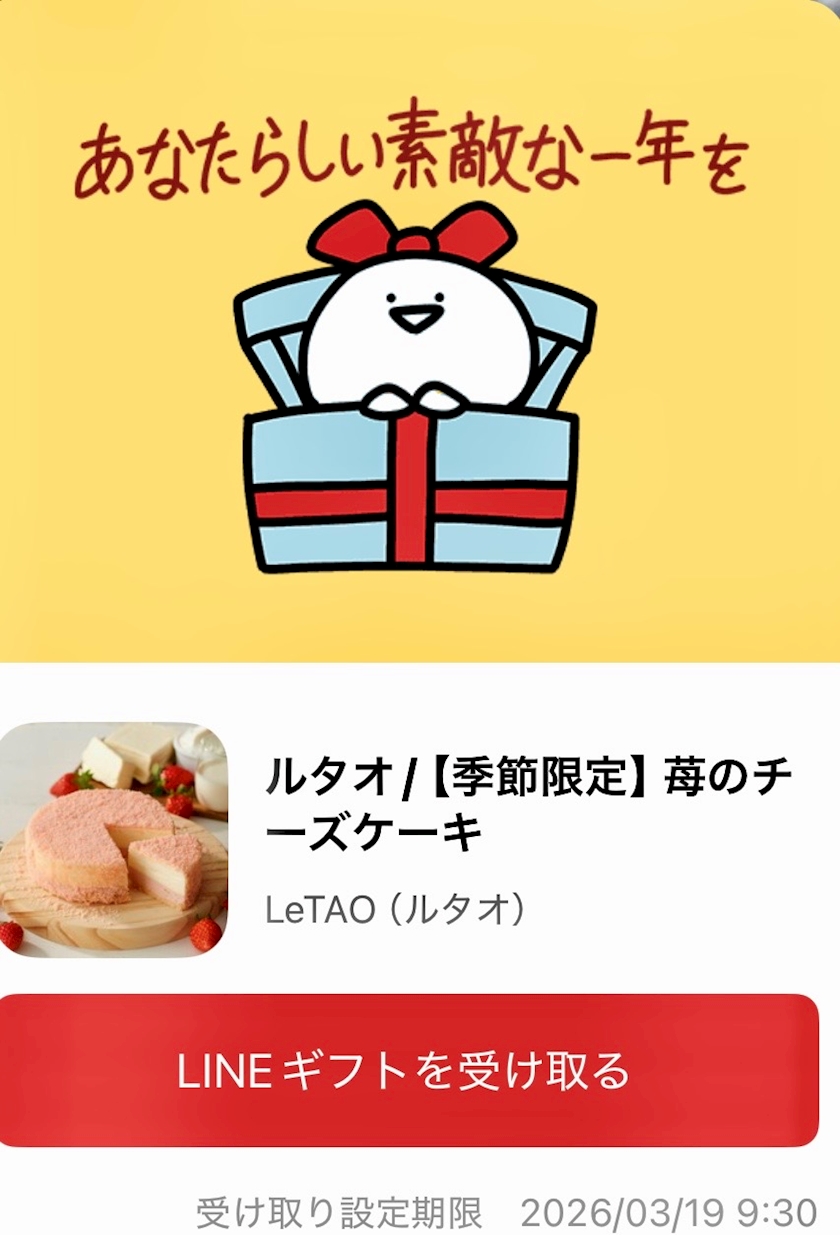Tap the LINEギフトを受け取る button
This screenshot has width=840, height=1235.
point(408,1070)
